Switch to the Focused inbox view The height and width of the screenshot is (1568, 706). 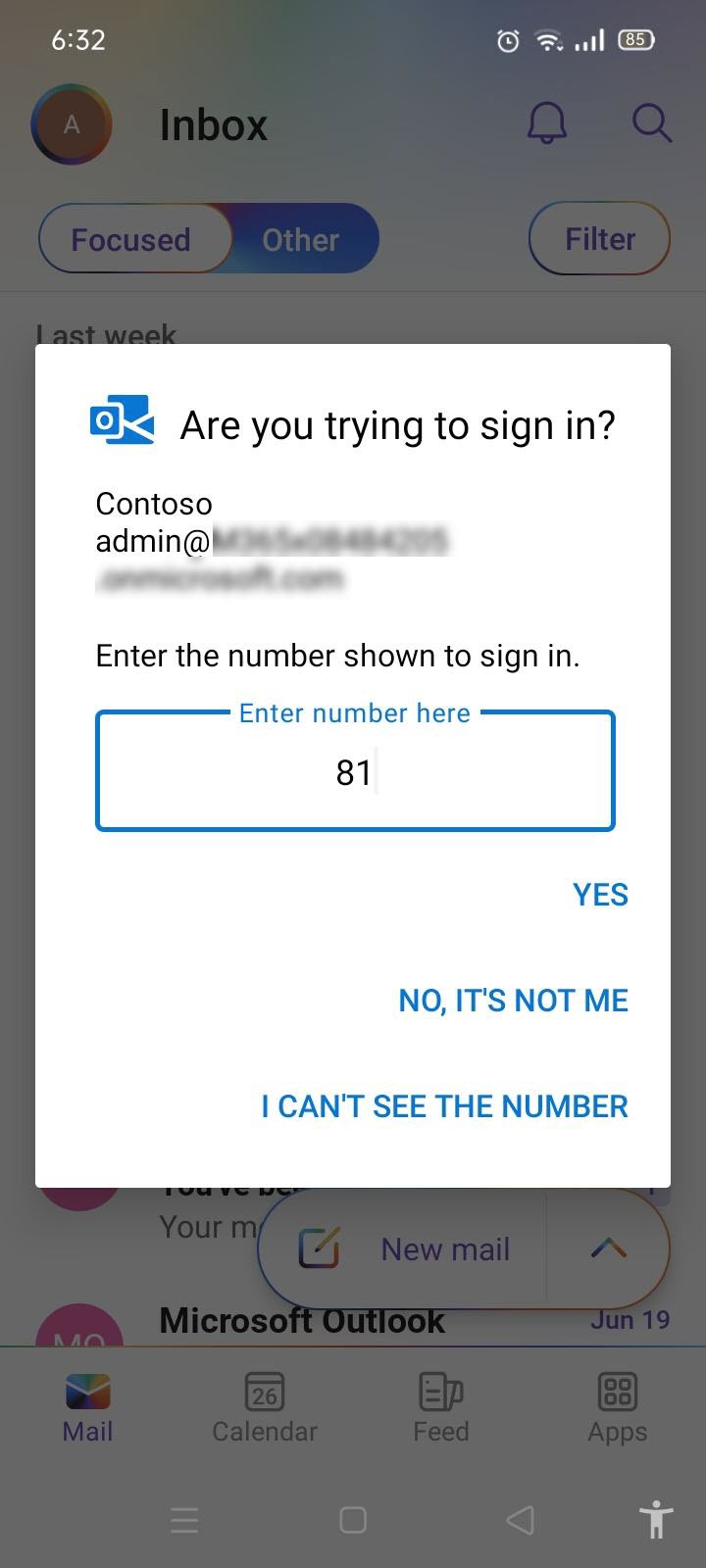pyautogui.click(x=131, y=238)
